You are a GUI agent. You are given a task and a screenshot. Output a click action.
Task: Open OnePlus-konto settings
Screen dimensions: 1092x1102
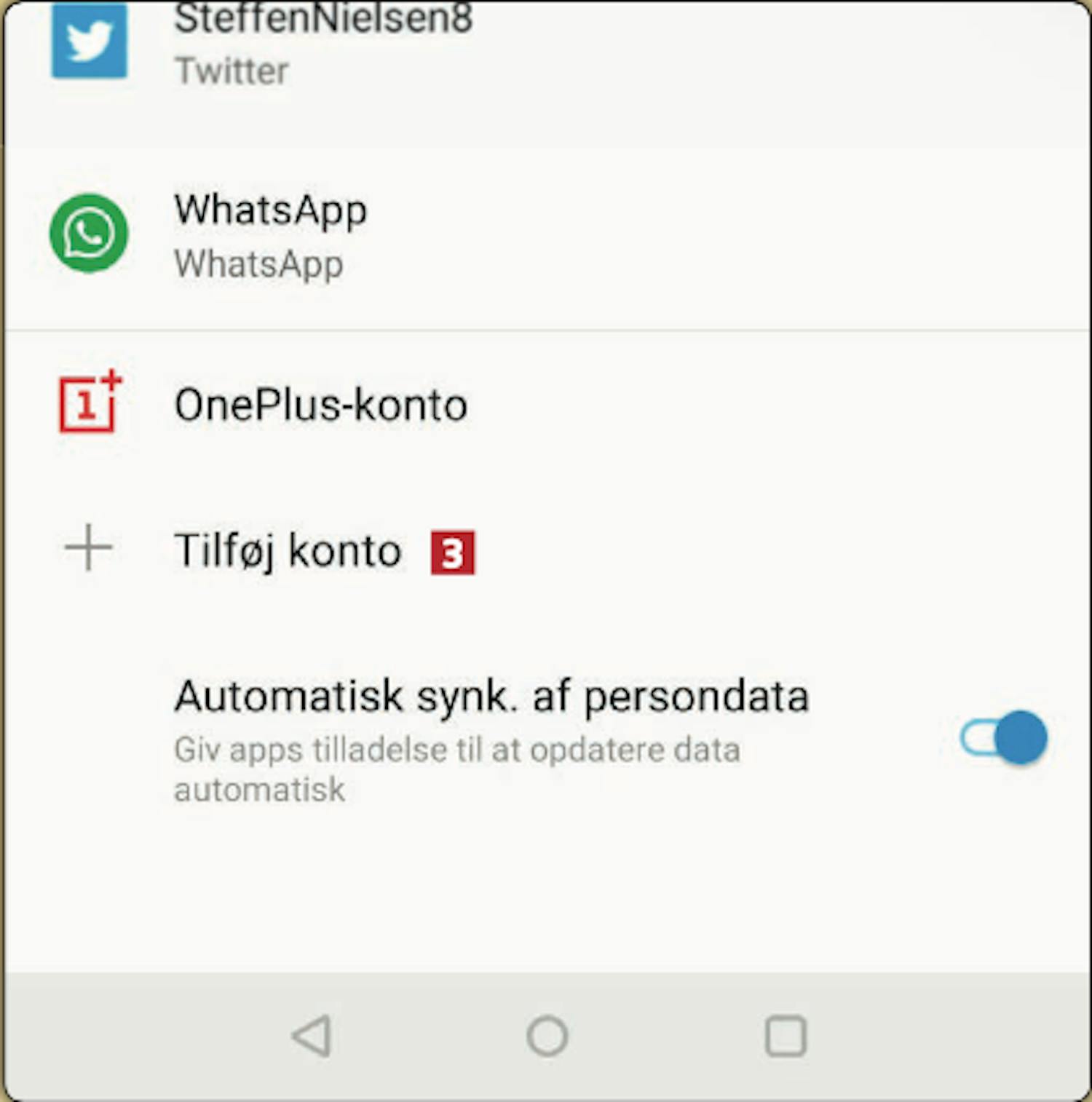[320, 405]
